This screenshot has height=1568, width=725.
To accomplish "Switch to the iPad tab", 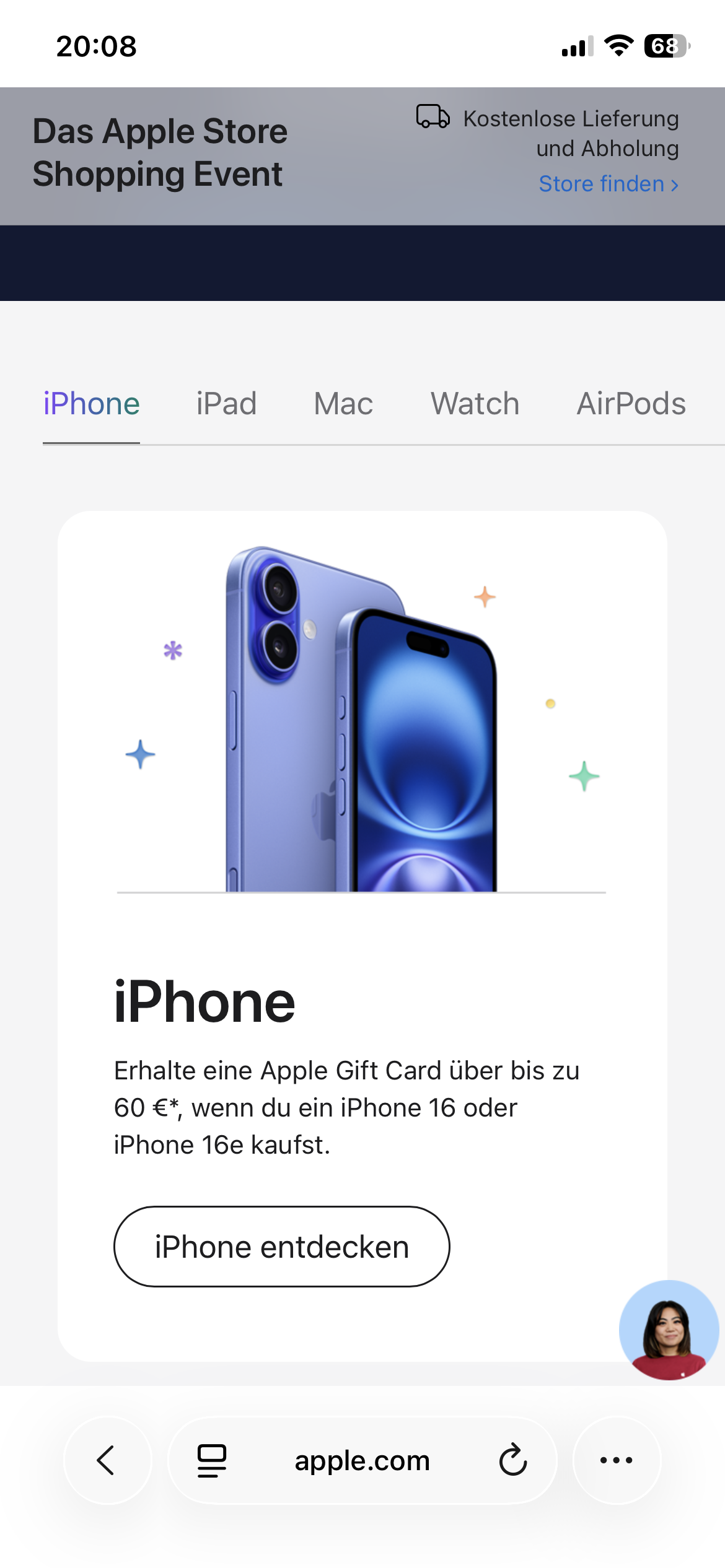I will click(x=226, y=404).
